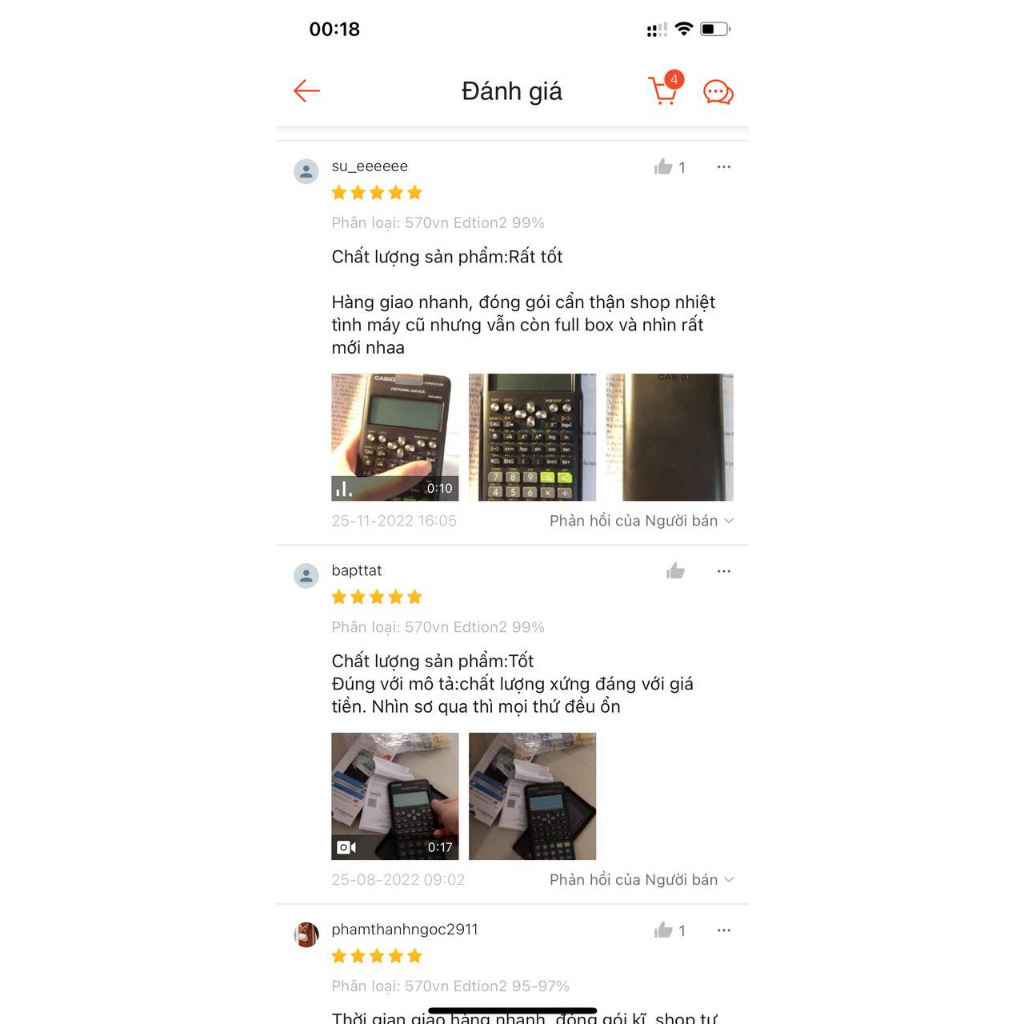This screenshot has height=1024, width=1024.
Task: Play the 0:17 video in bapttat's review
Action: click(x=395, y=796)
